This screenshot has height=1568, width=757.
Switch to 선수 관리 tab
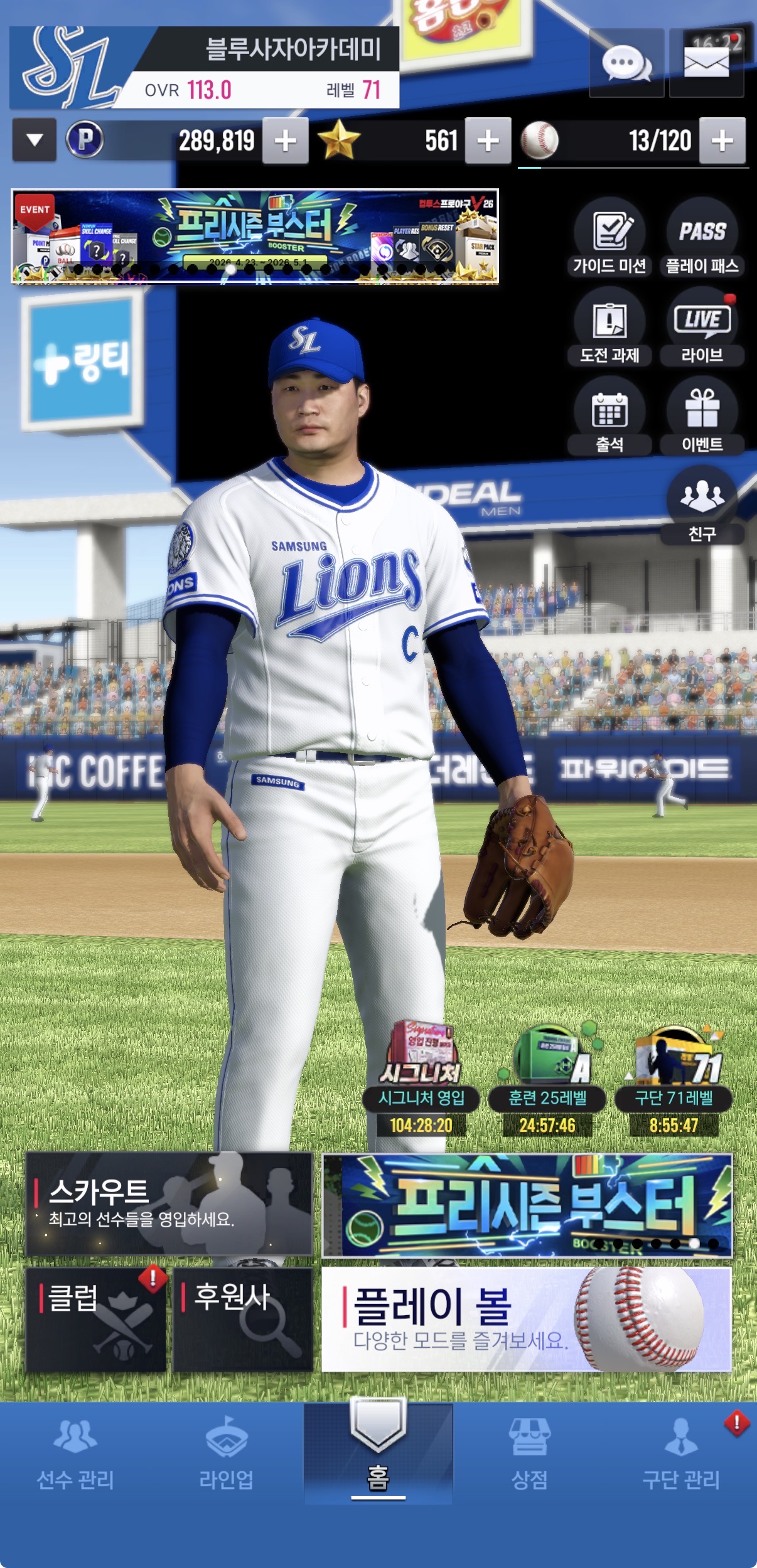[x=75, y=1453]
